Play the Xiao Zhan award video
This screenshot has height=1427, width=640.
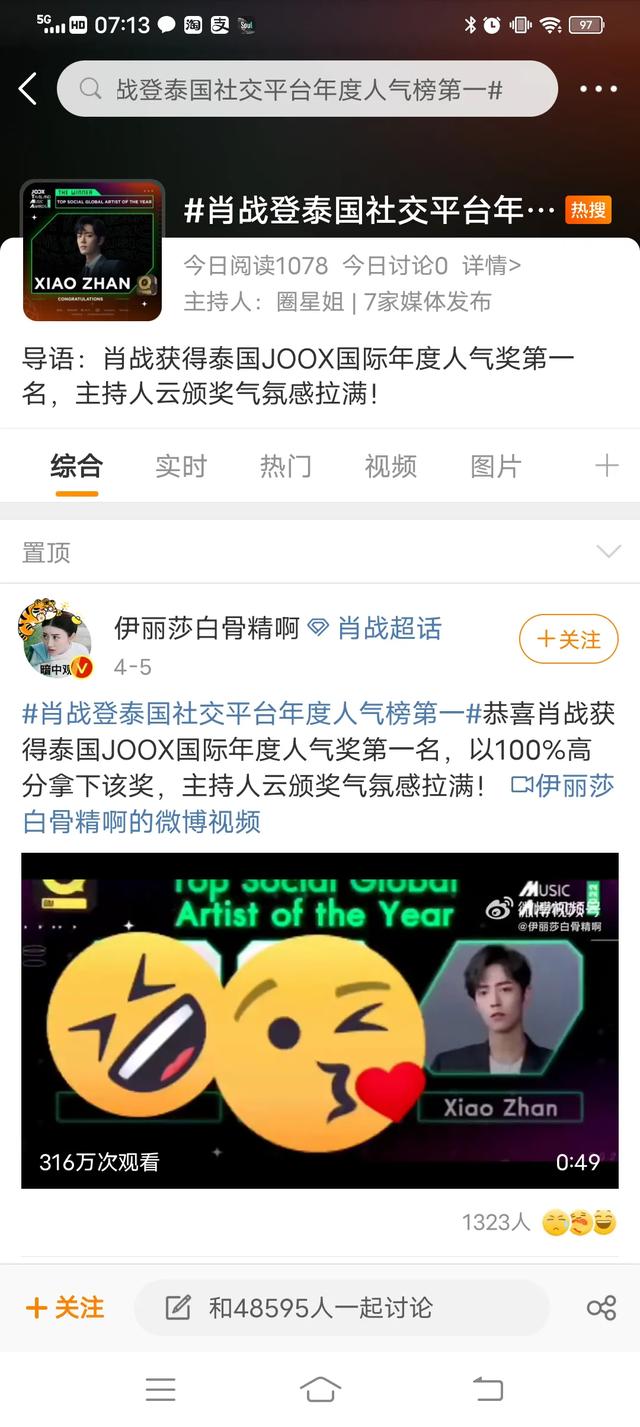click(320, 1020)
